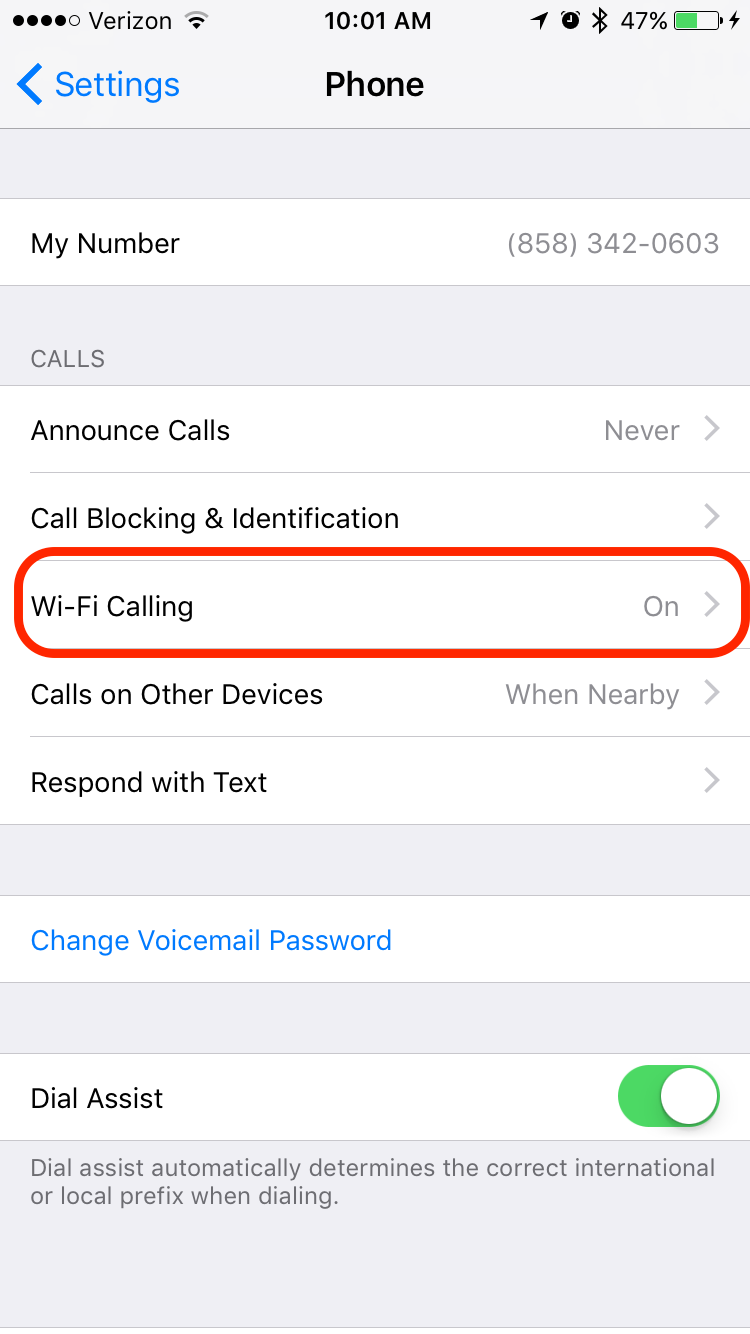Open Calls on Other Devices
750x1334 pixels.
pos(375,694)
